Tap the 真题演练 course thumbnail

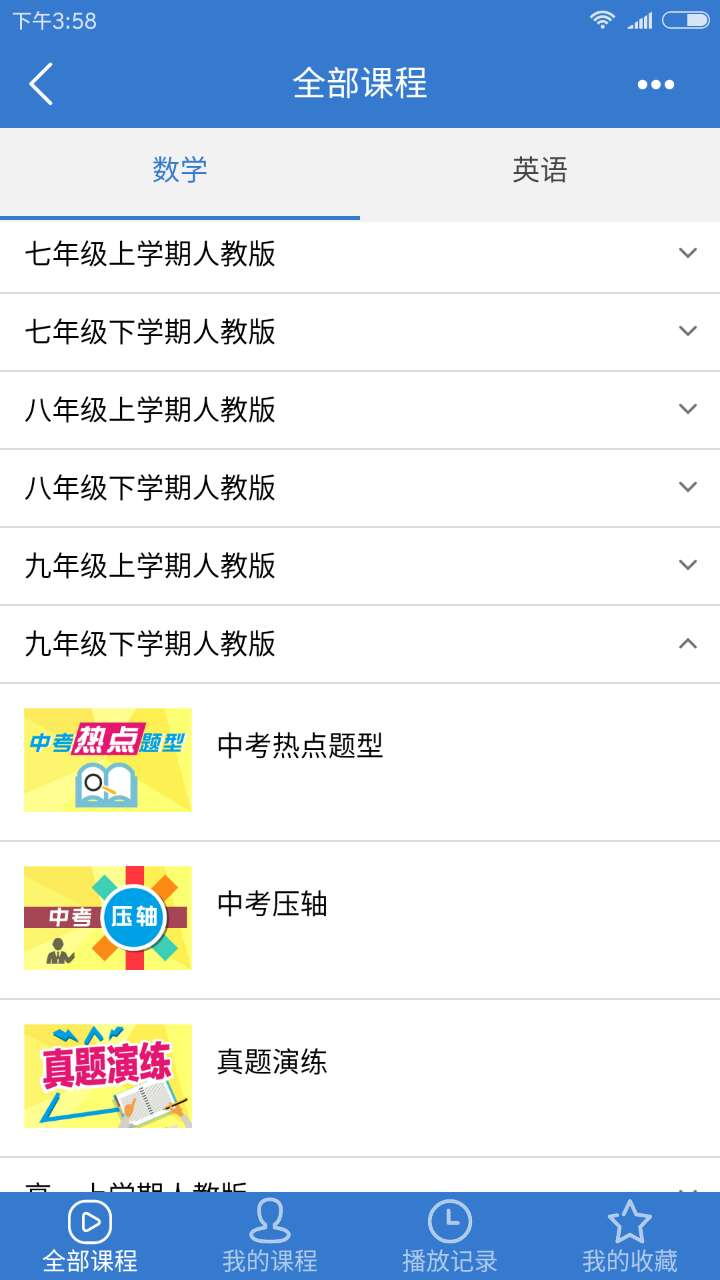107,1076
